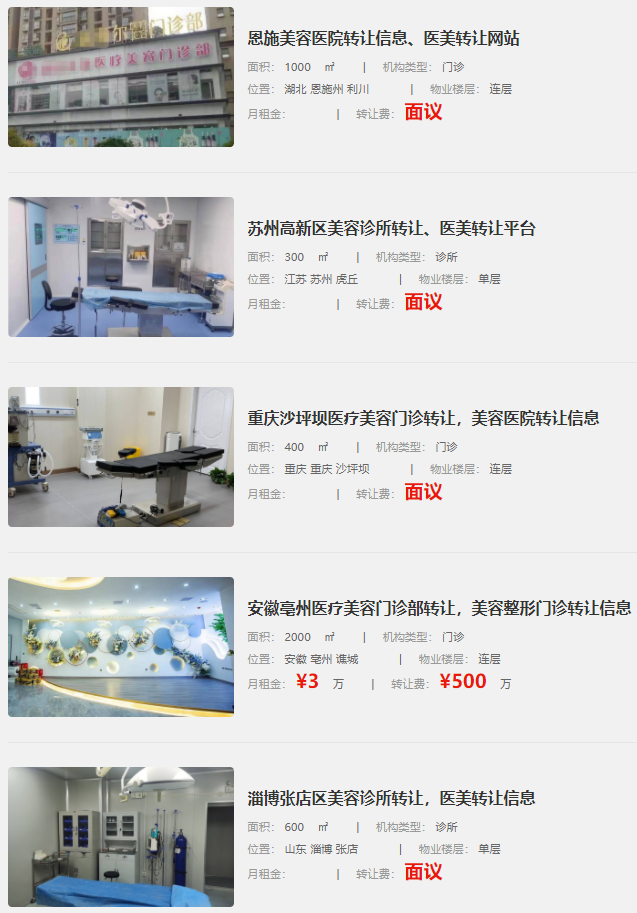Image resolution: width=637 pixels, height=913 pixels.
Task: View the photo of the 重庆沙坪坝 clinic
Action: (121, 457)
